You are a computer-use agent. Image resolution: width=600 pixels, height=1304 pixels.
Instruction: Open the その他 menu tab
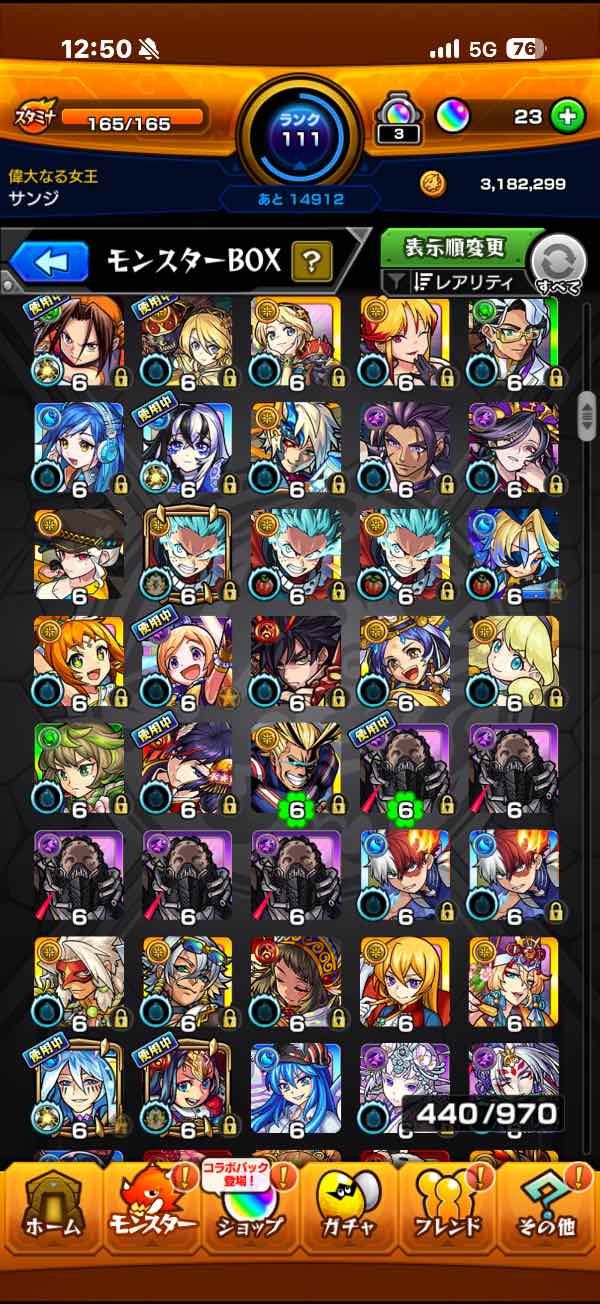(x=548, y=1209)
